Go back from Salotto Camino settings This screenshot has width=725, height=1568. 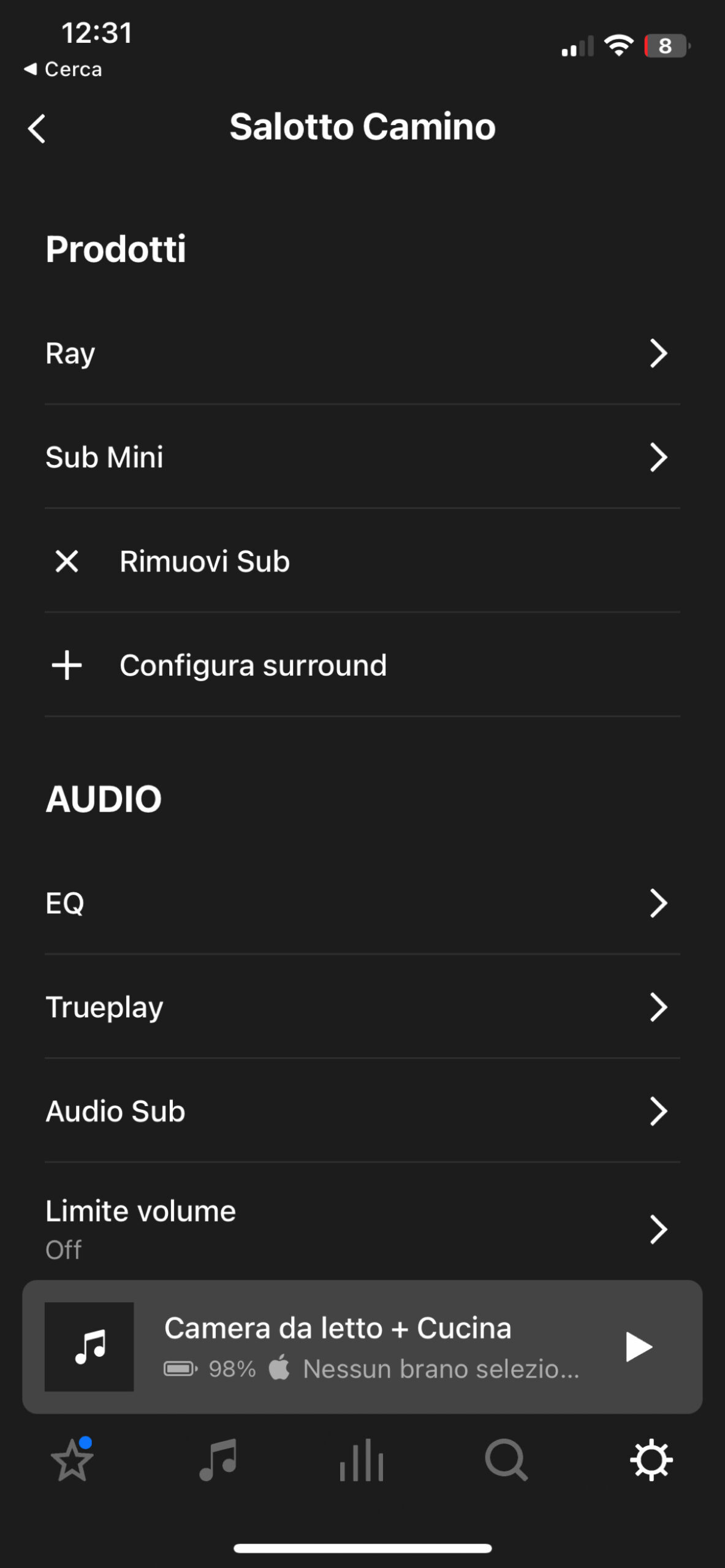coord(37,129)
